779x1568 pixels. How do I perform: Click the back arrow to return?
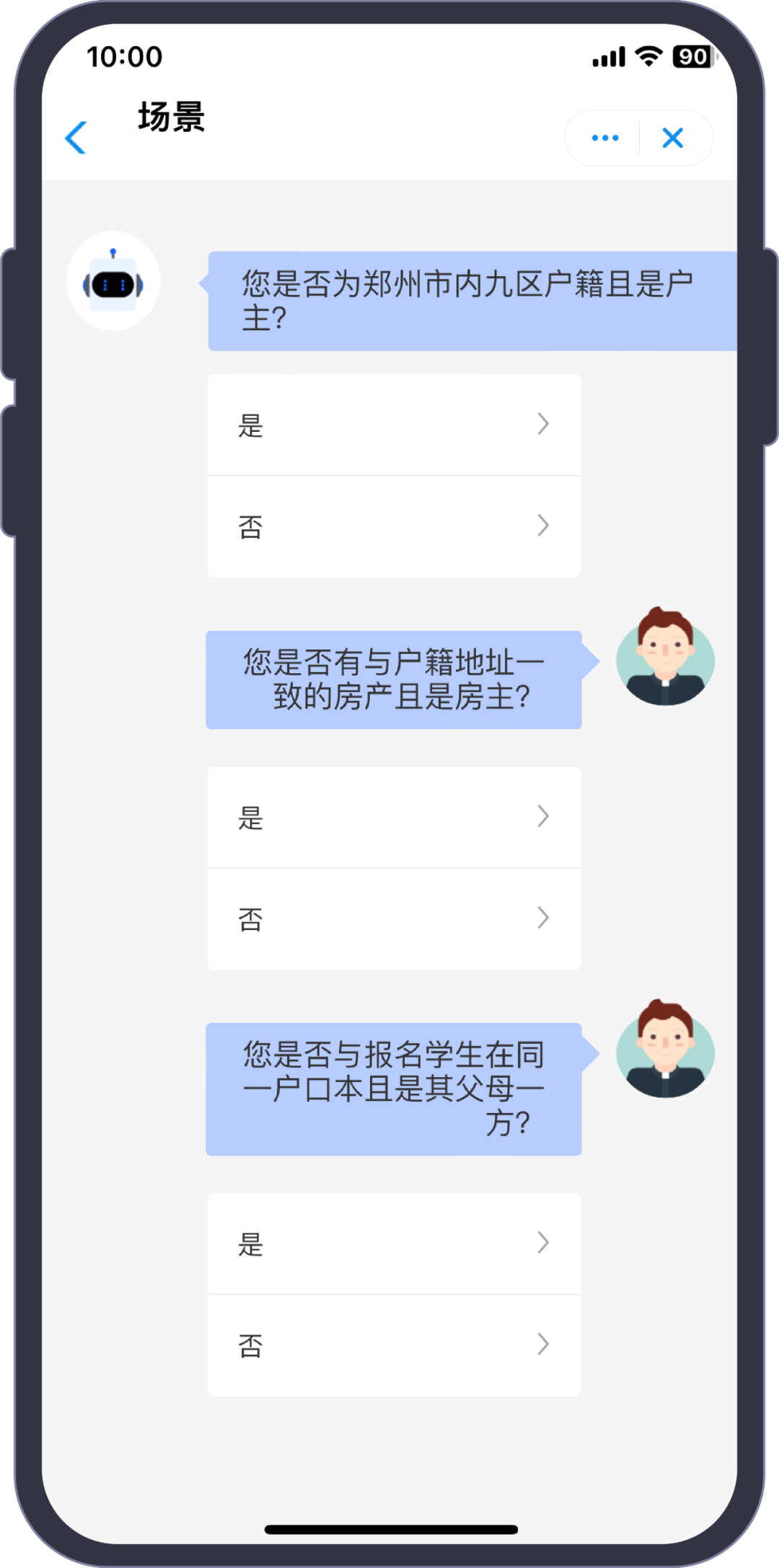[x=76, y=138]
